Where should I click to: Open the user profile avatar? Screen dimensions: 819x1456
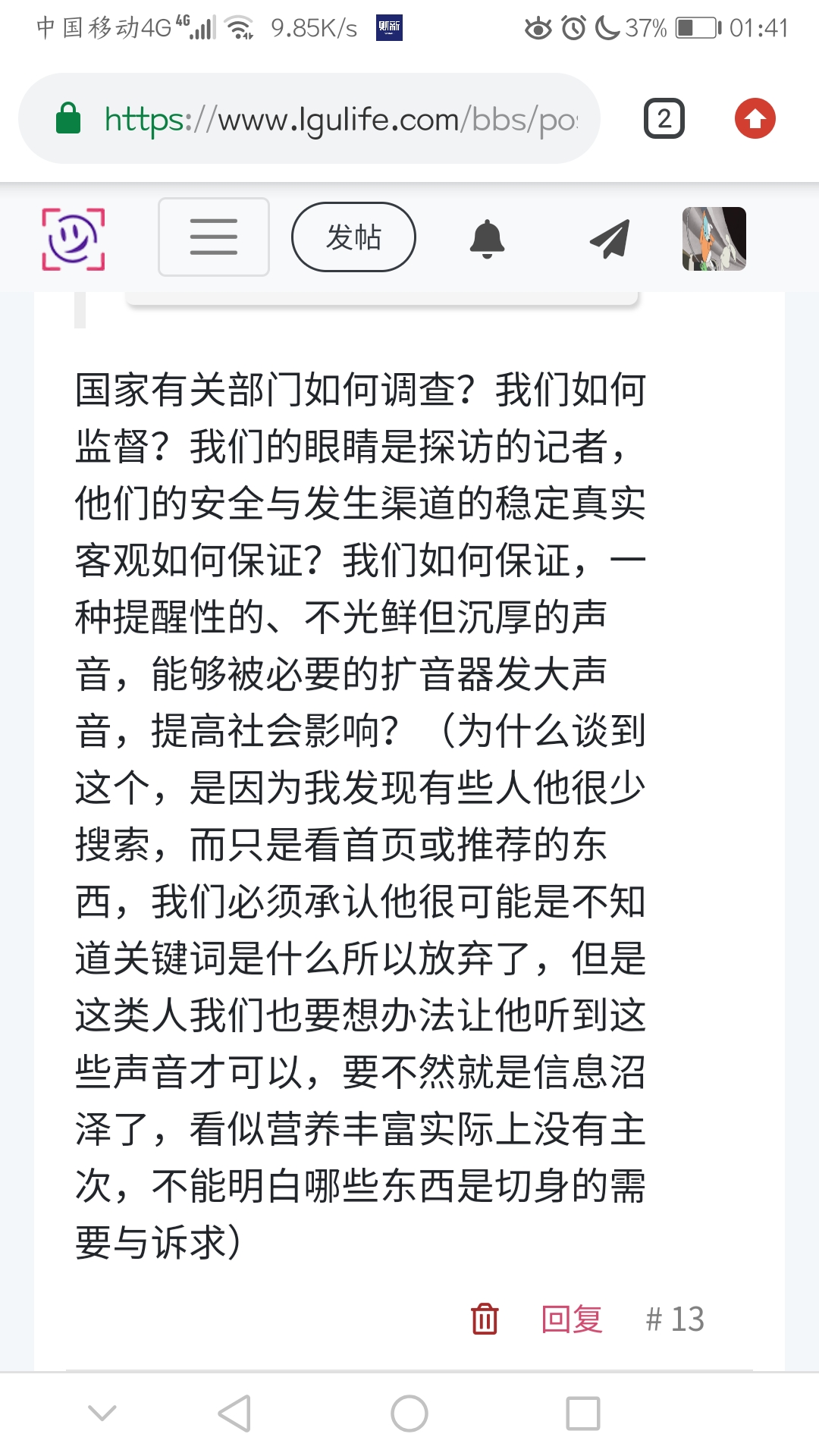pos(714,239)
